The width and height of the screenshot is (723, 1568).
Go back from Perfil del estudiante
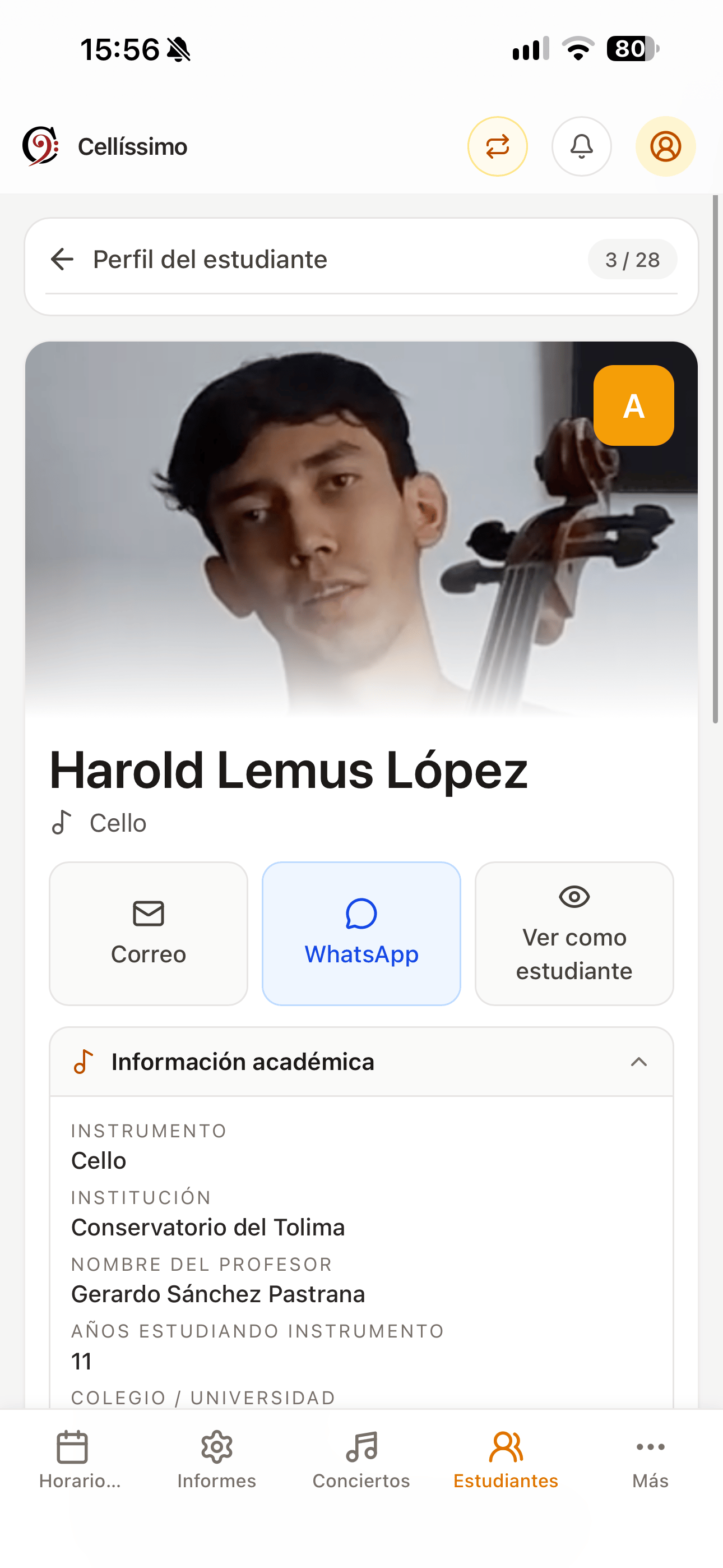pyautogui.click(x=62, y=259)
